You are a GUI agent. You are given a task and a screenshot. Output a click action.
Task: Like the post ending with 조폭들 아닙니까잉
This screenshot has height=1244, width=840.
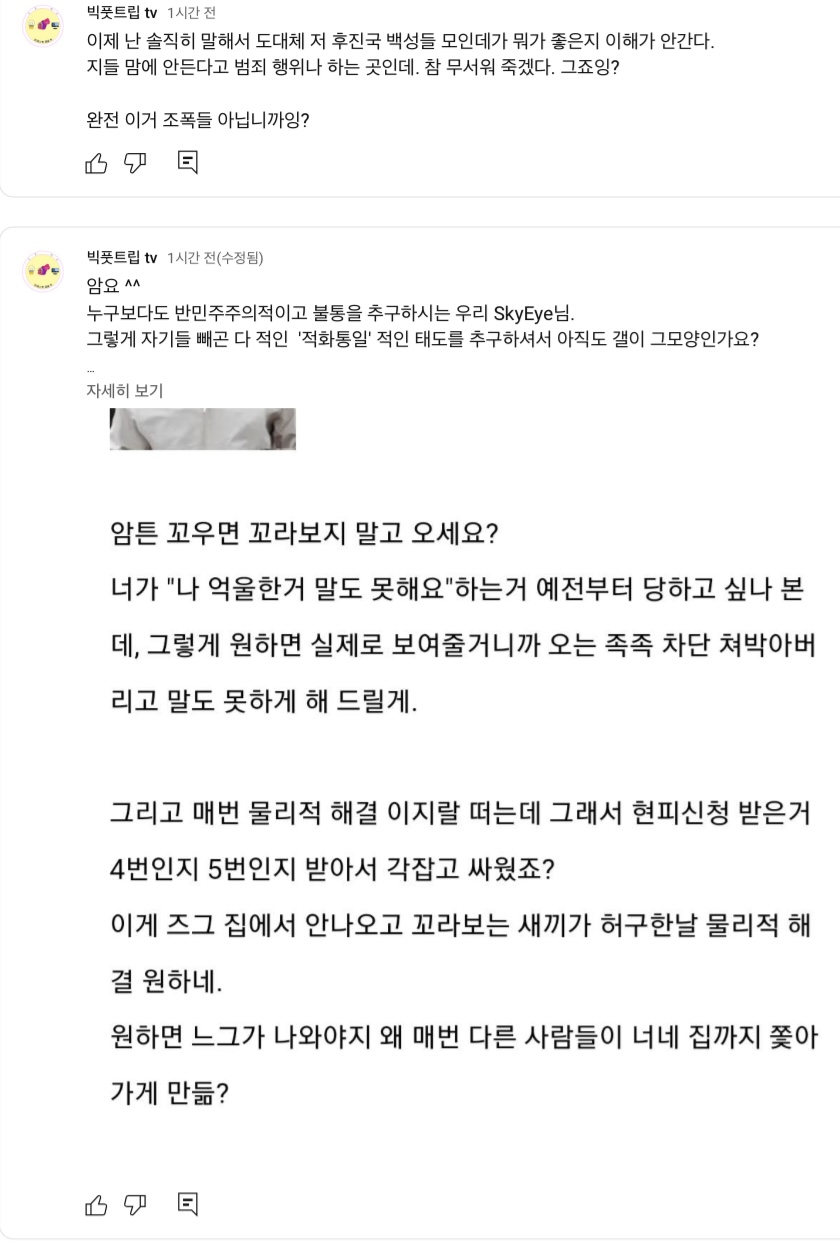pyautogui.click(x=96, y=162)
